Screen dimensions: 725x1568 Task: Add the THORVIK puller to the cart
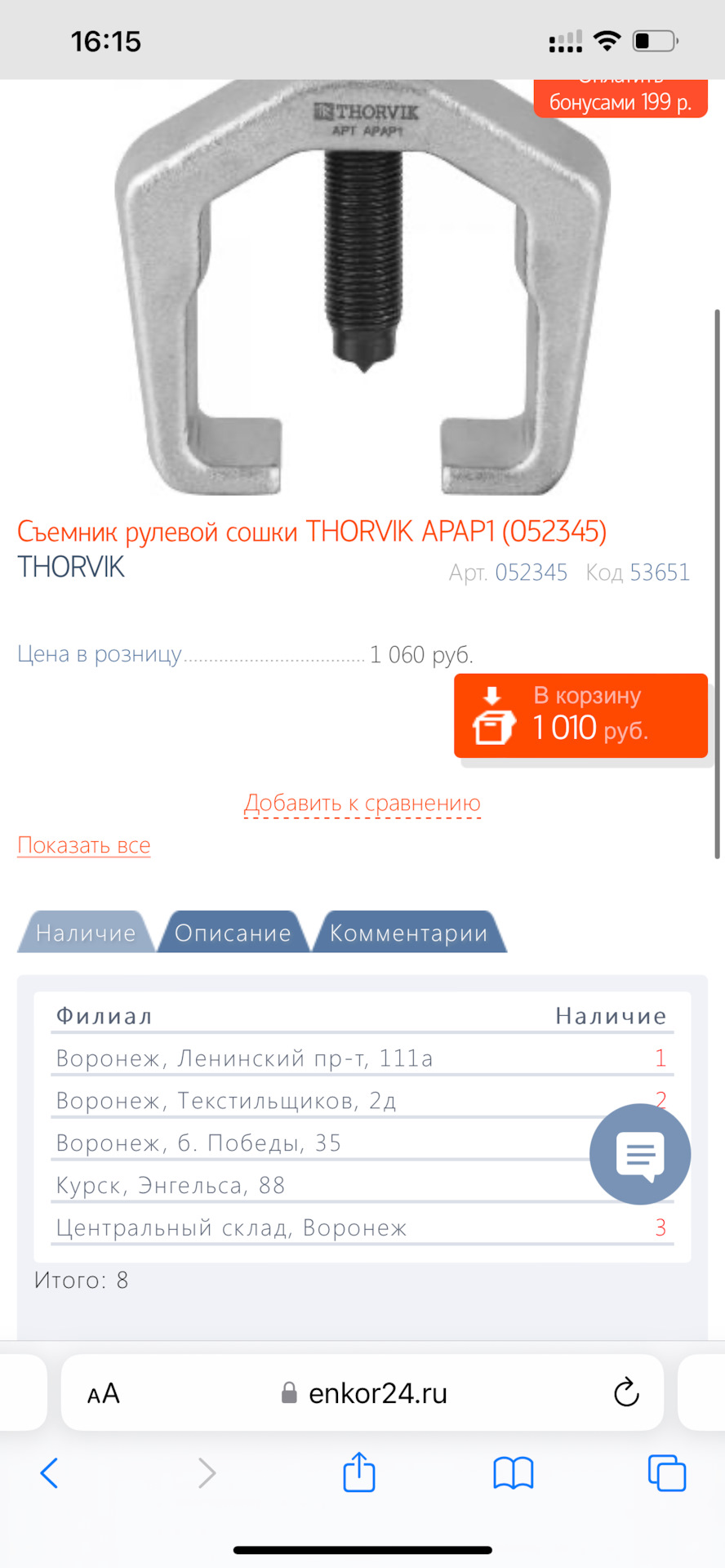click(580, 715)
